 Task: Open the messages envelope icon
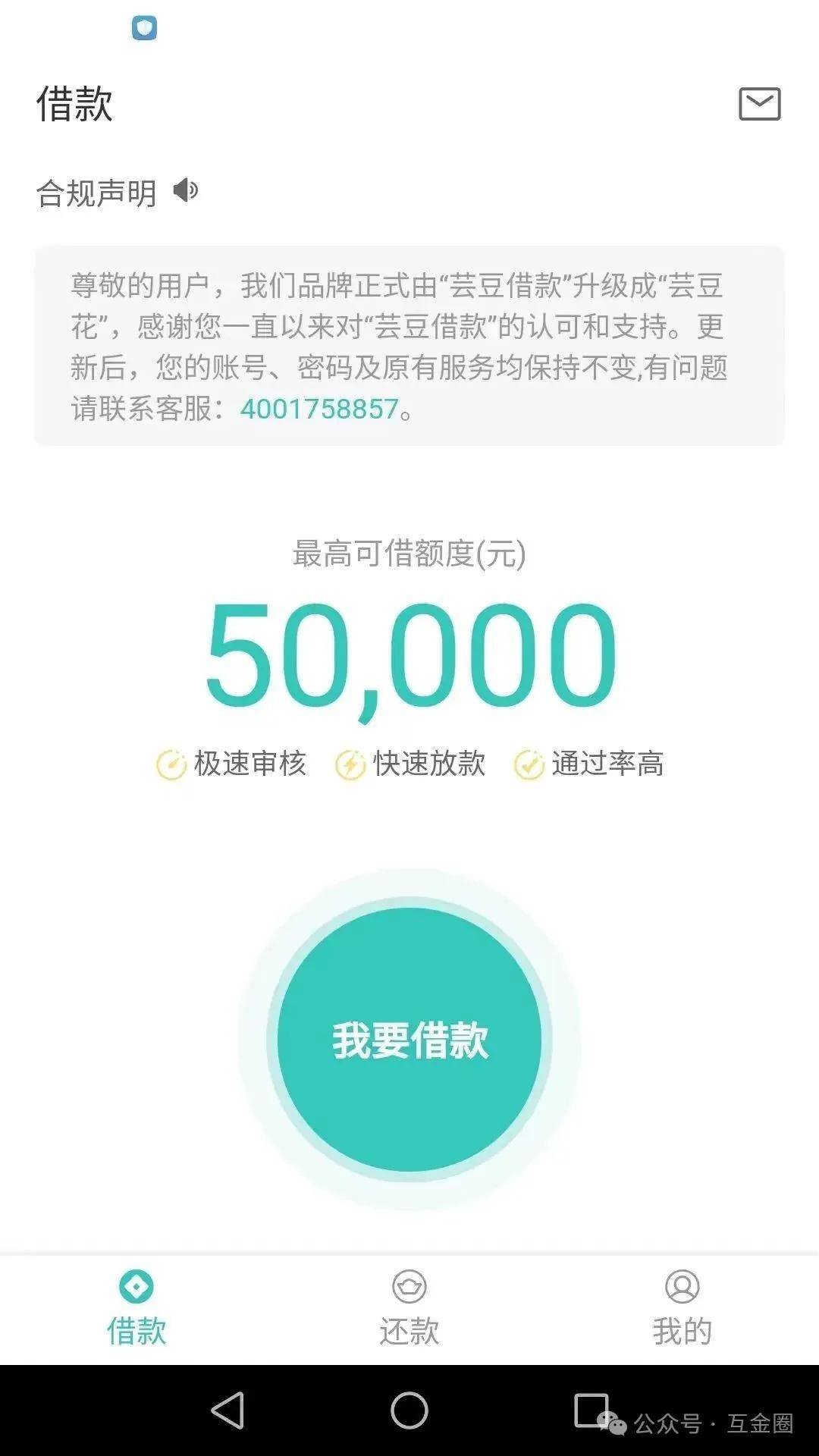tap(759, 104)
